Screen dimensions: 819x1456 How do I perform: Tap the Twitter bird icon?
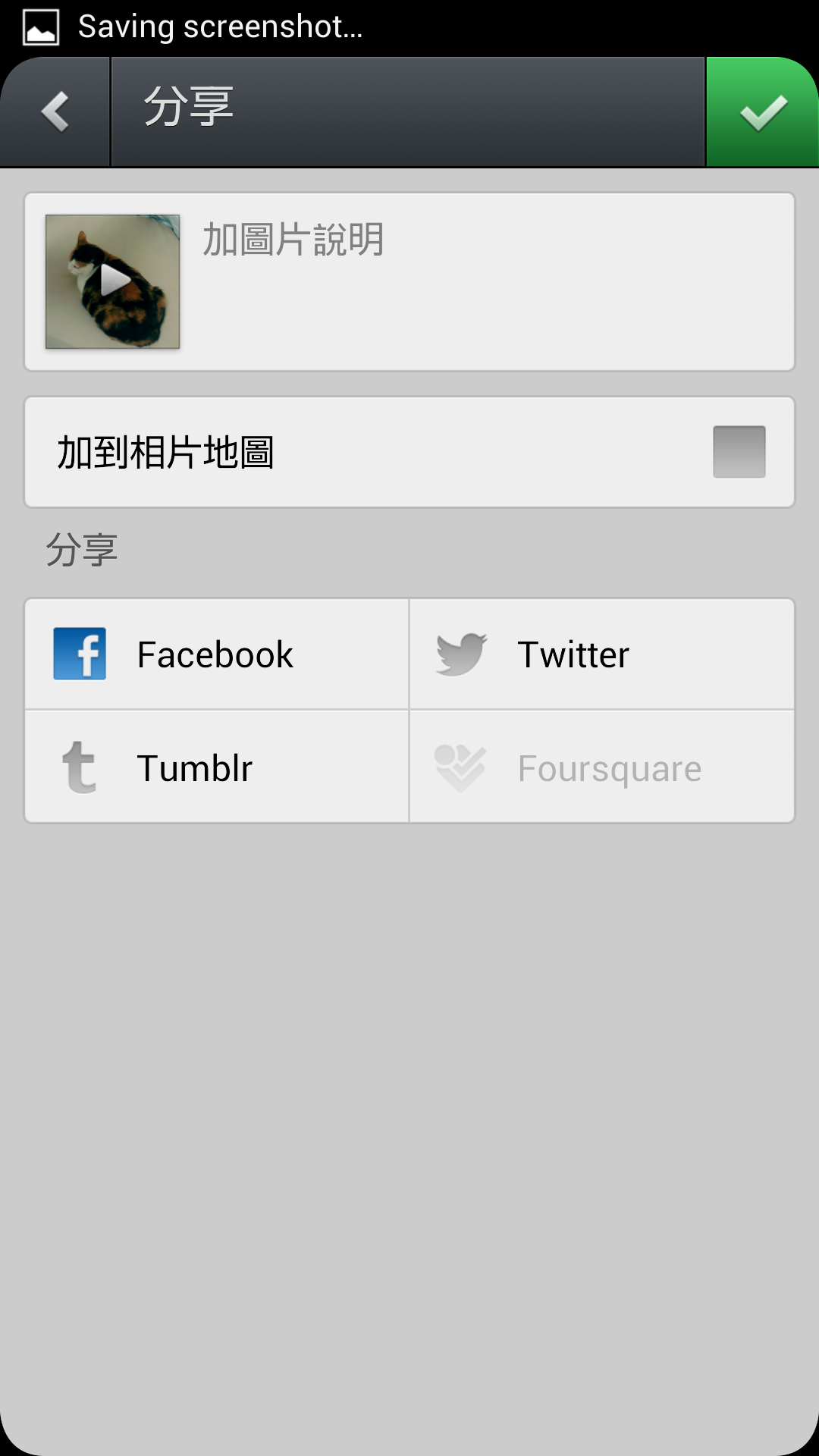pyautogui.click(x=463, y=653)
